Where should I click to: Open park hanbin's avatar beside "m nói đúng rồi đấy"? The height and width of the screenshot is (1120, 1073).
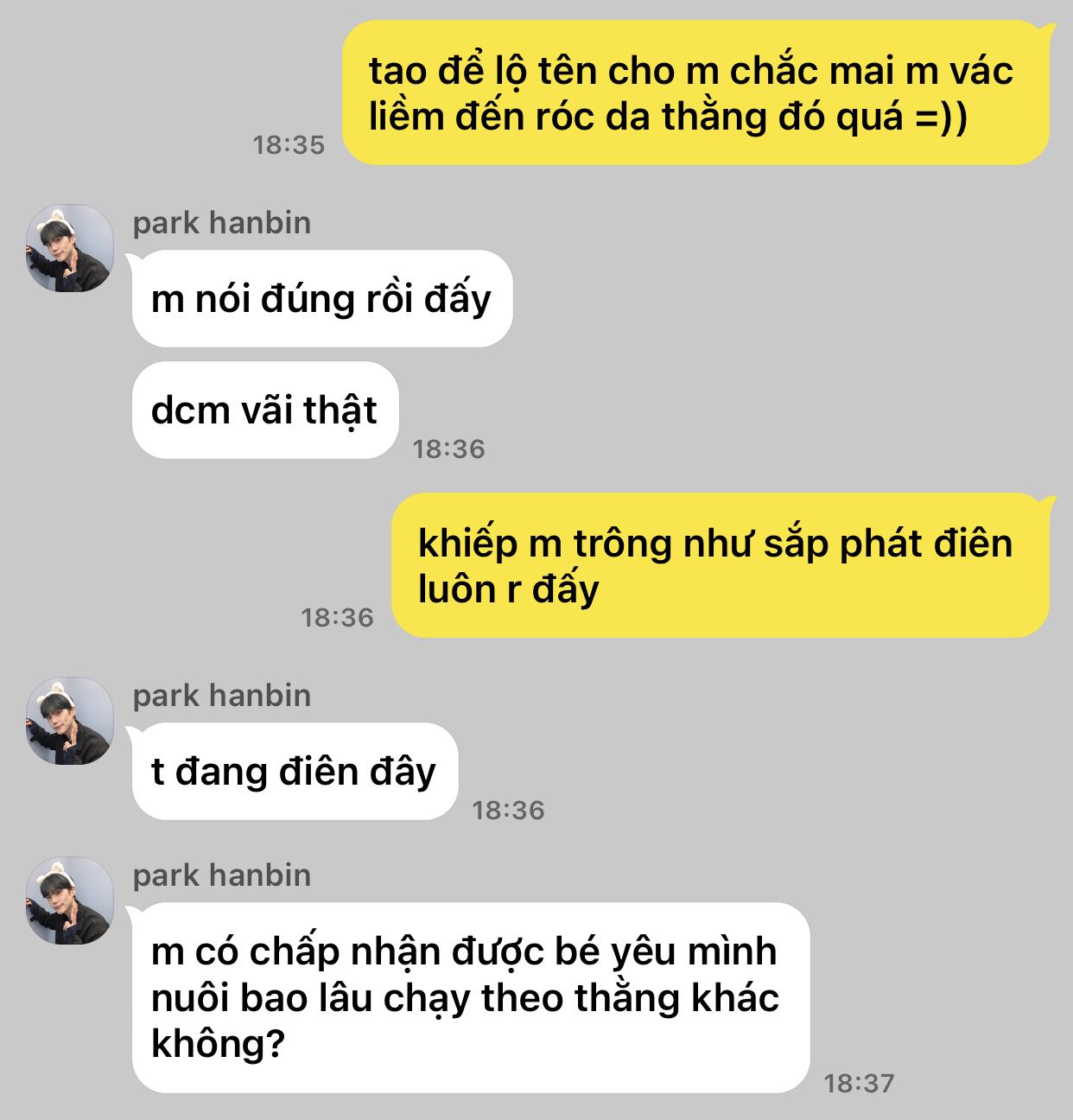pos(70,249)
